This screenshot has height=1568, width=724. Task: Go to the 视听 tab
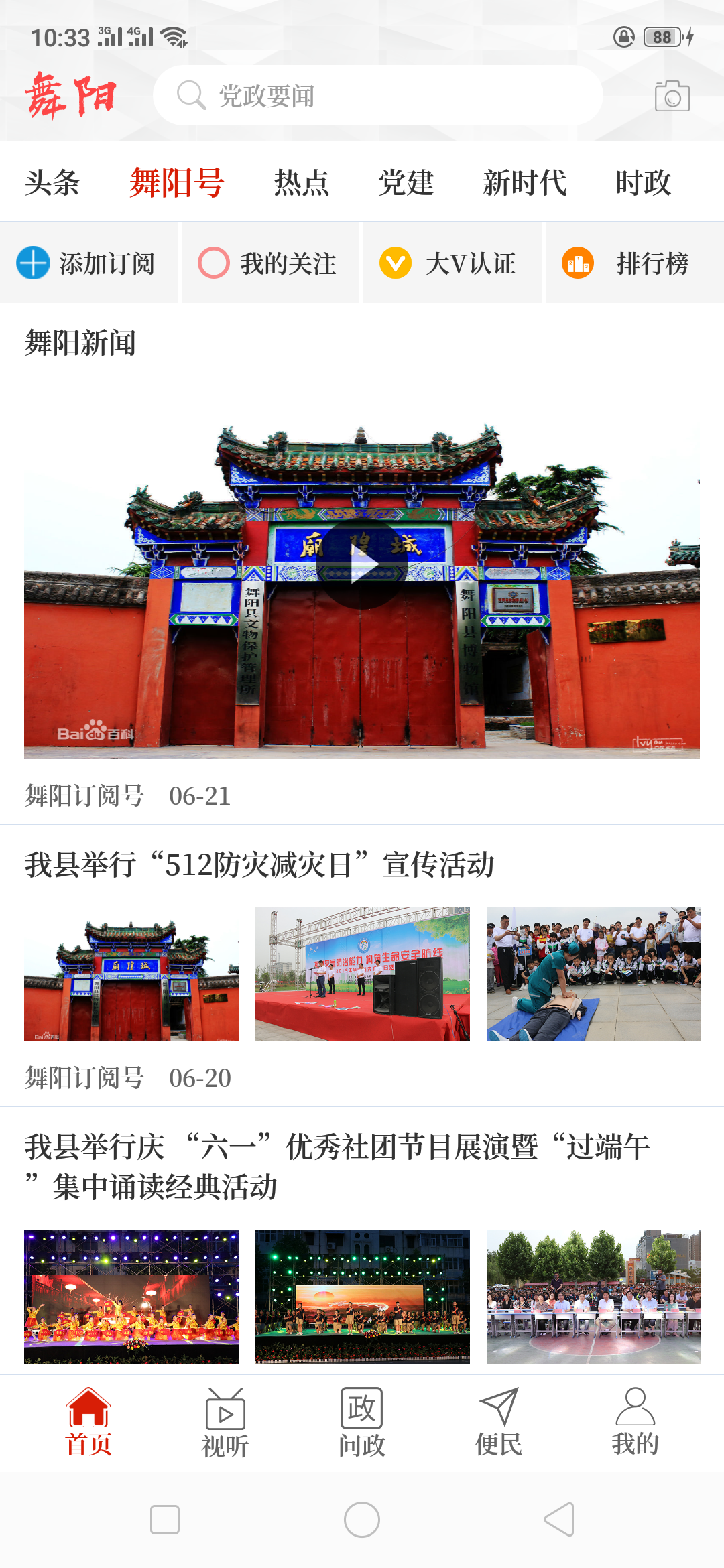[x=225, y=1423]
